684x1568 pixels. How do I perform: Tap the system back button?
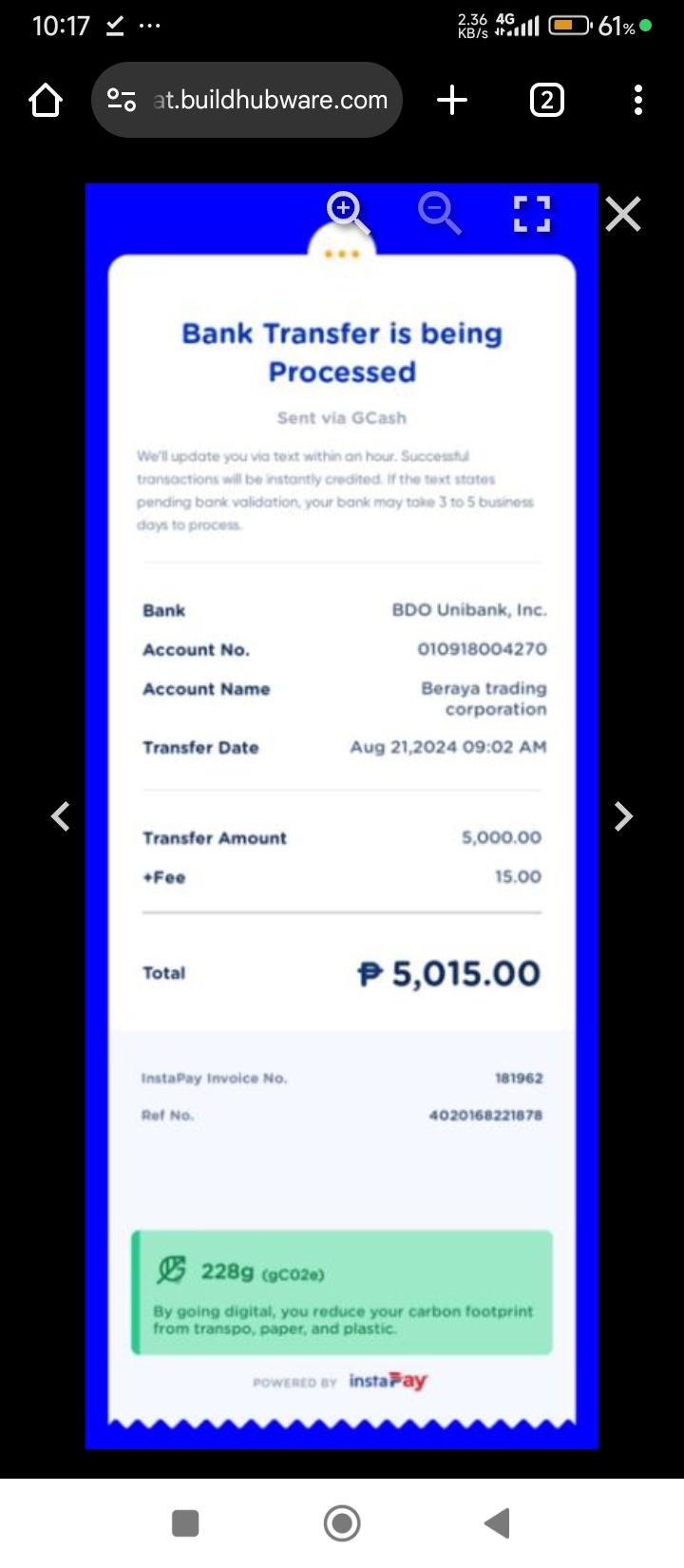(x=498, y=1522)
